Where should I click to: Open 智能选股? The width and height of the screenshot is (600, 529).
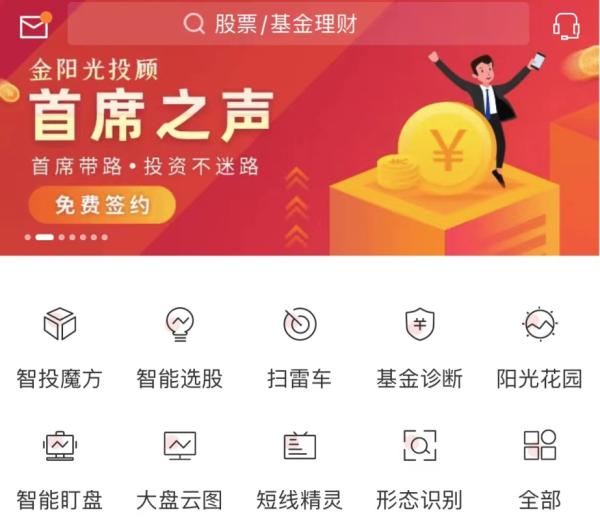[x=179, y=345]
